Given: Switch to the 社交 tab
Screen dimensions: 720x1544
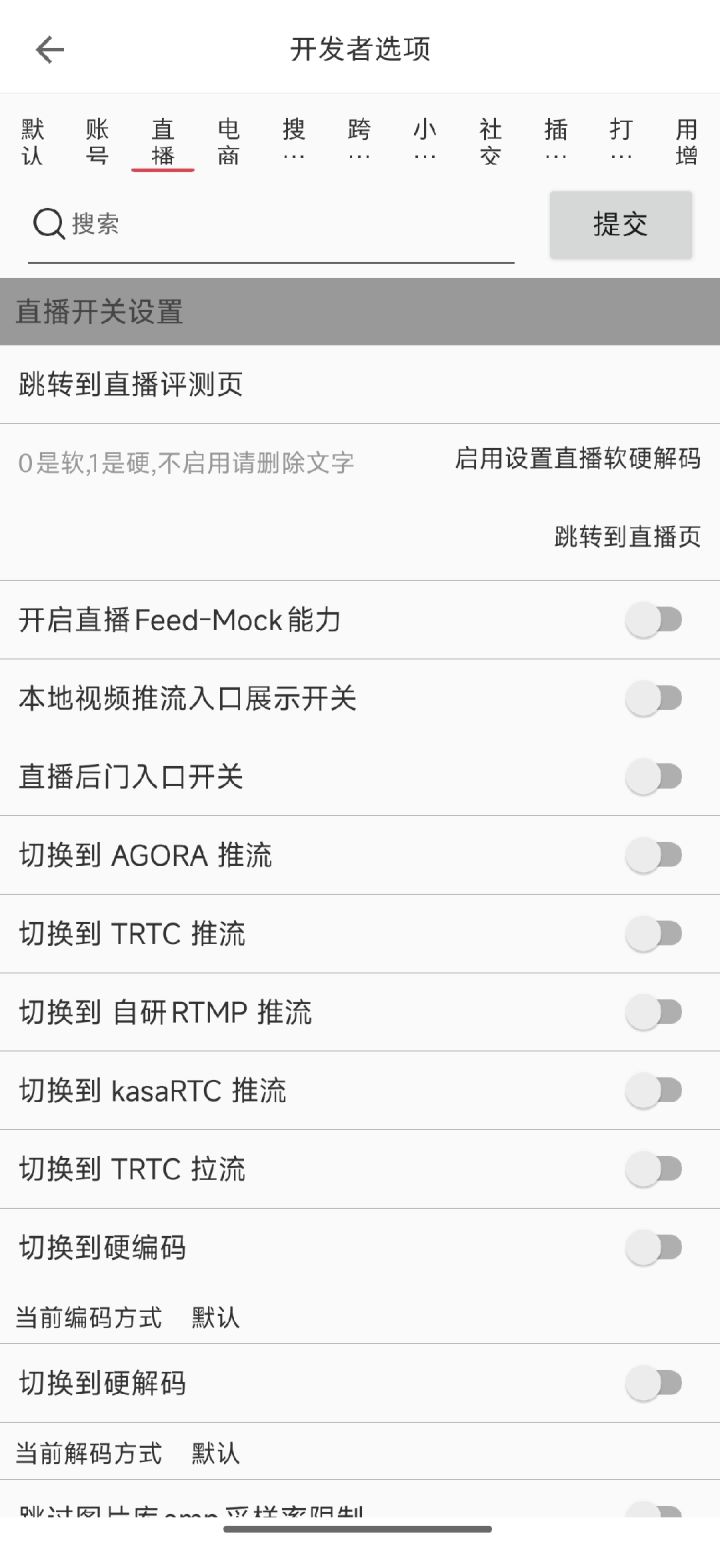Looking at the screenshot, I should point(490,142).
